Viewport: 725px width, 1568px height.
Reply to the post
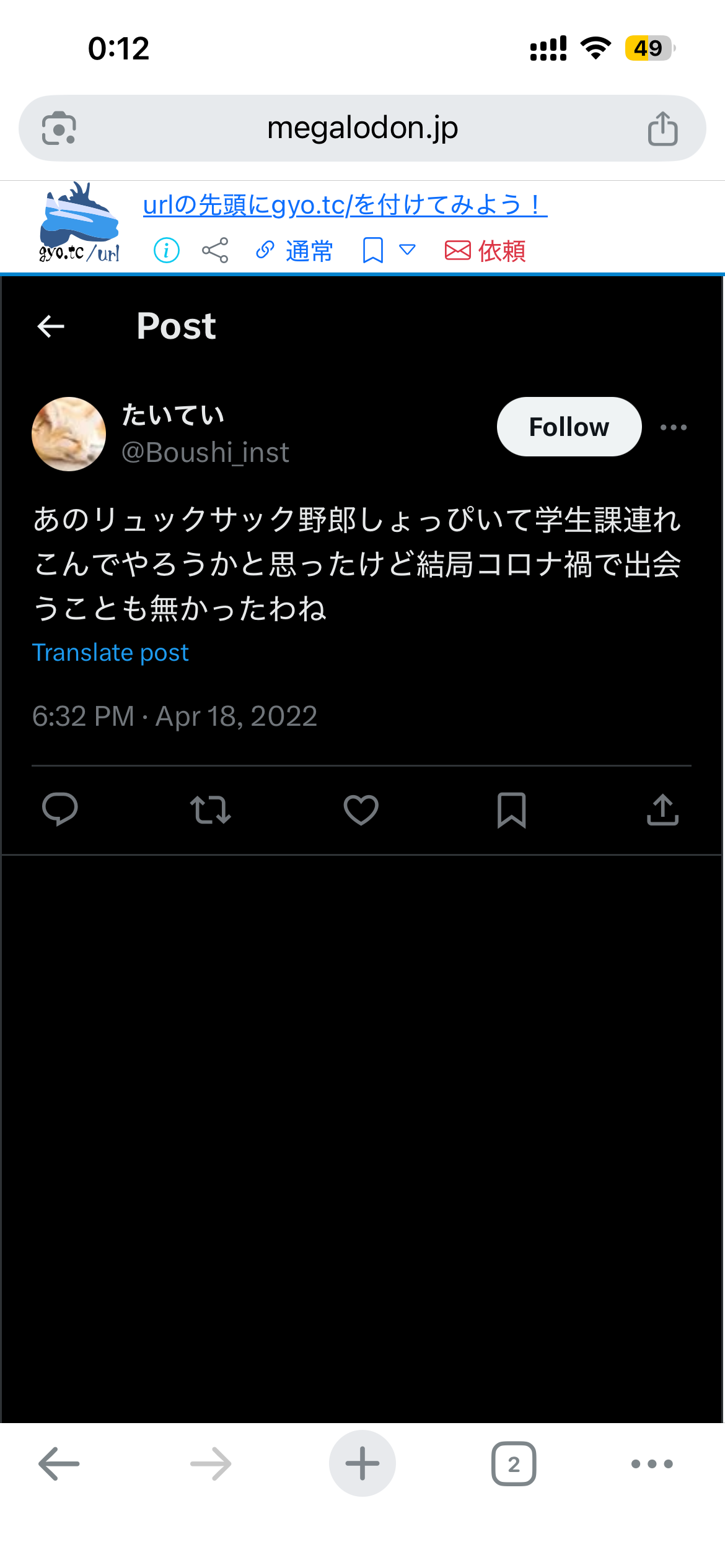pos(59,809)
